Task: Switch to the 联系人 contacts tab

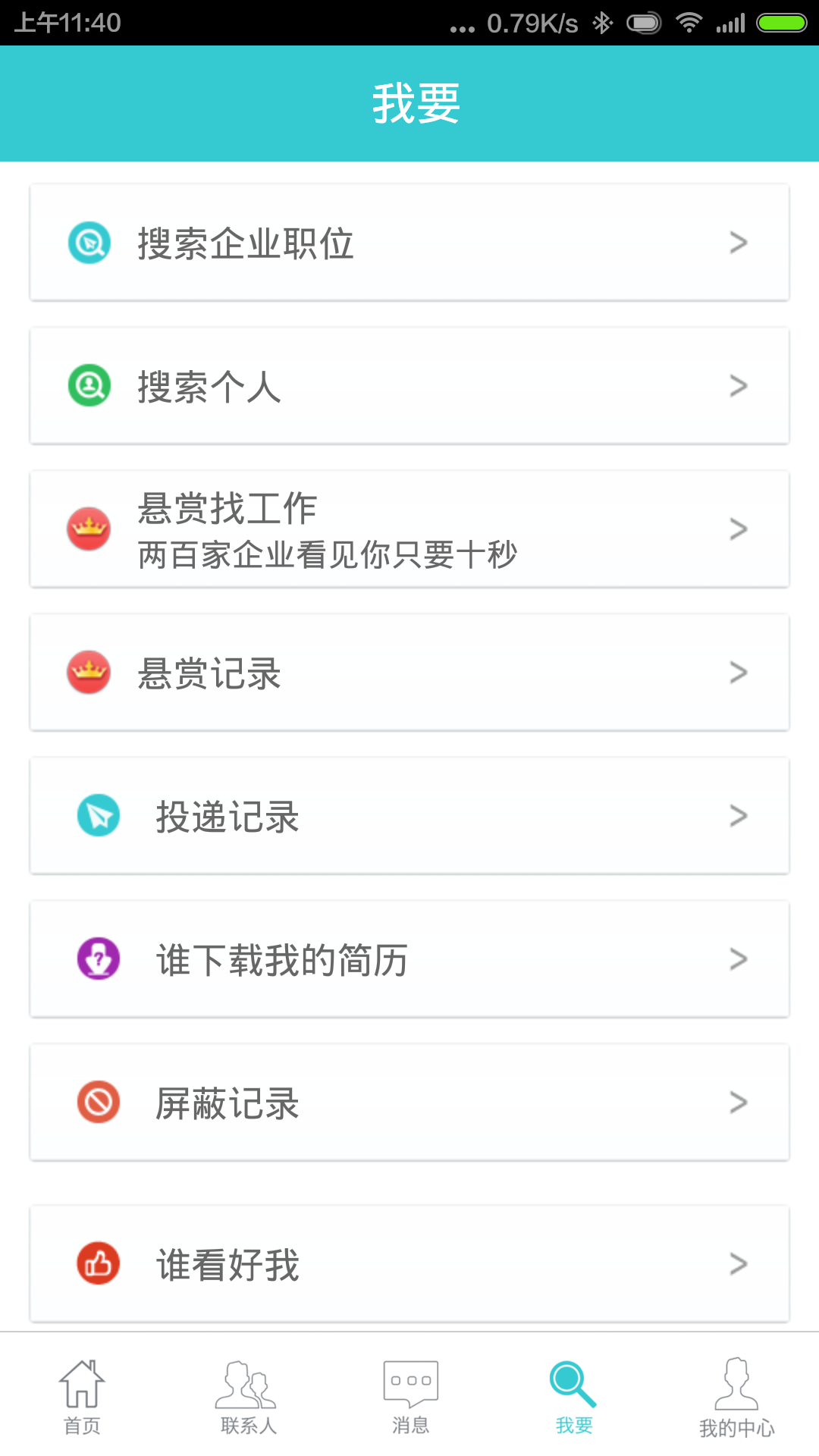Action: point(247,1397)
